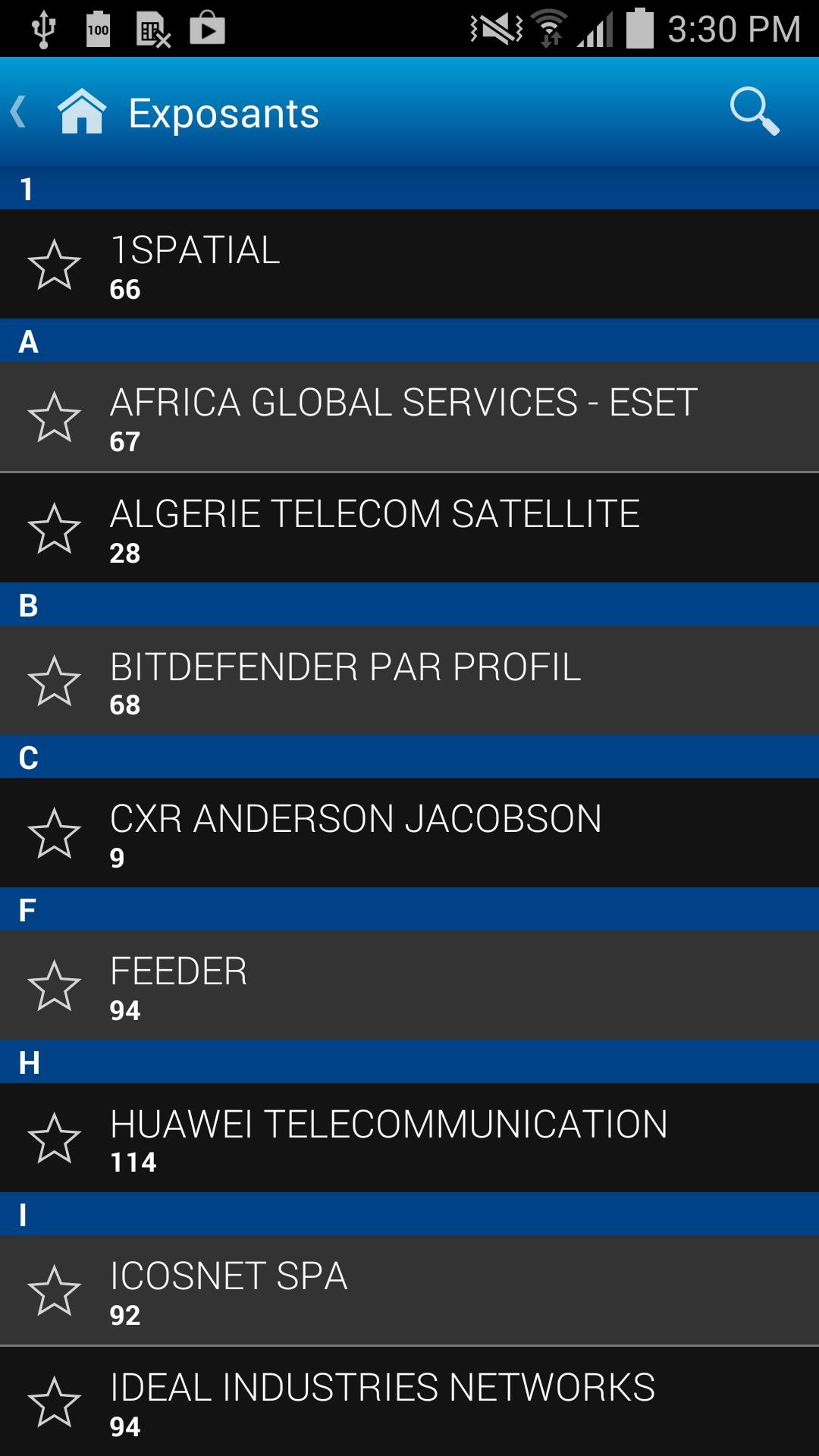
Task: Favorite 1SPATIAL with its star
Action: pyautogui.click(x=55, y=265)
